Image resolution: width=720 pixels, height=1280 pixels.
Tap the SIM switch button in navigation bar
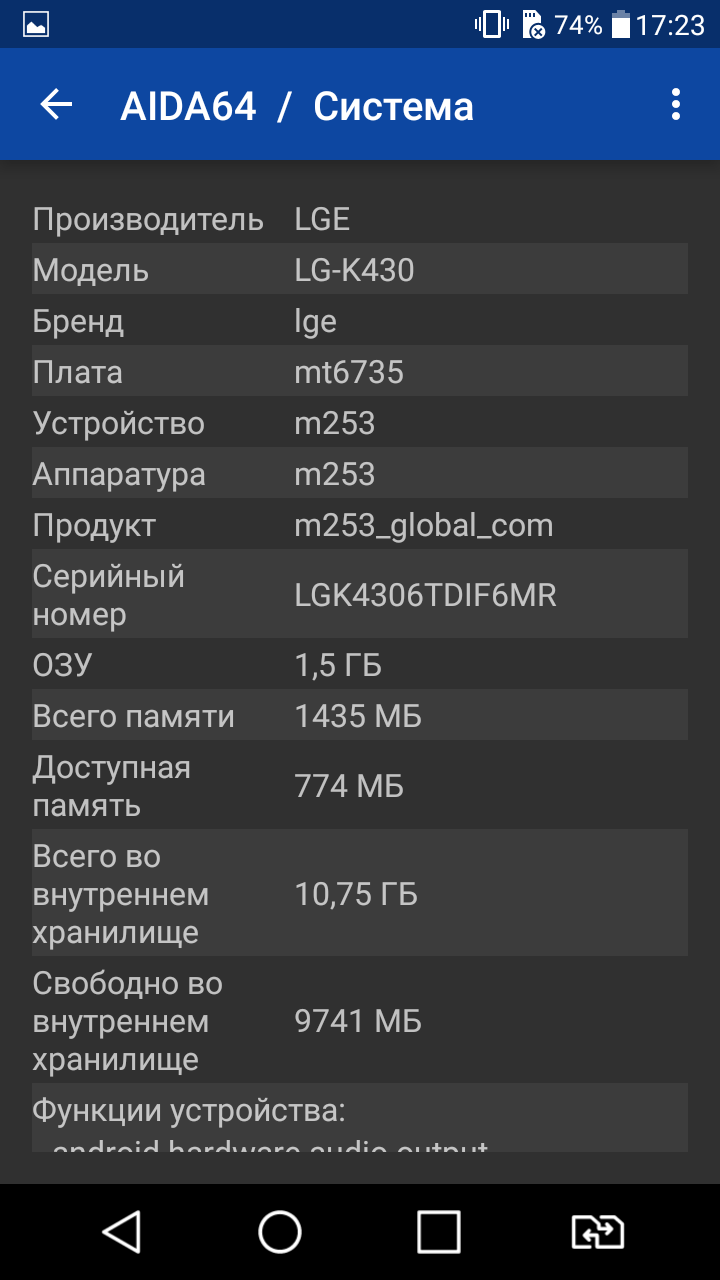coord(597,1232)
